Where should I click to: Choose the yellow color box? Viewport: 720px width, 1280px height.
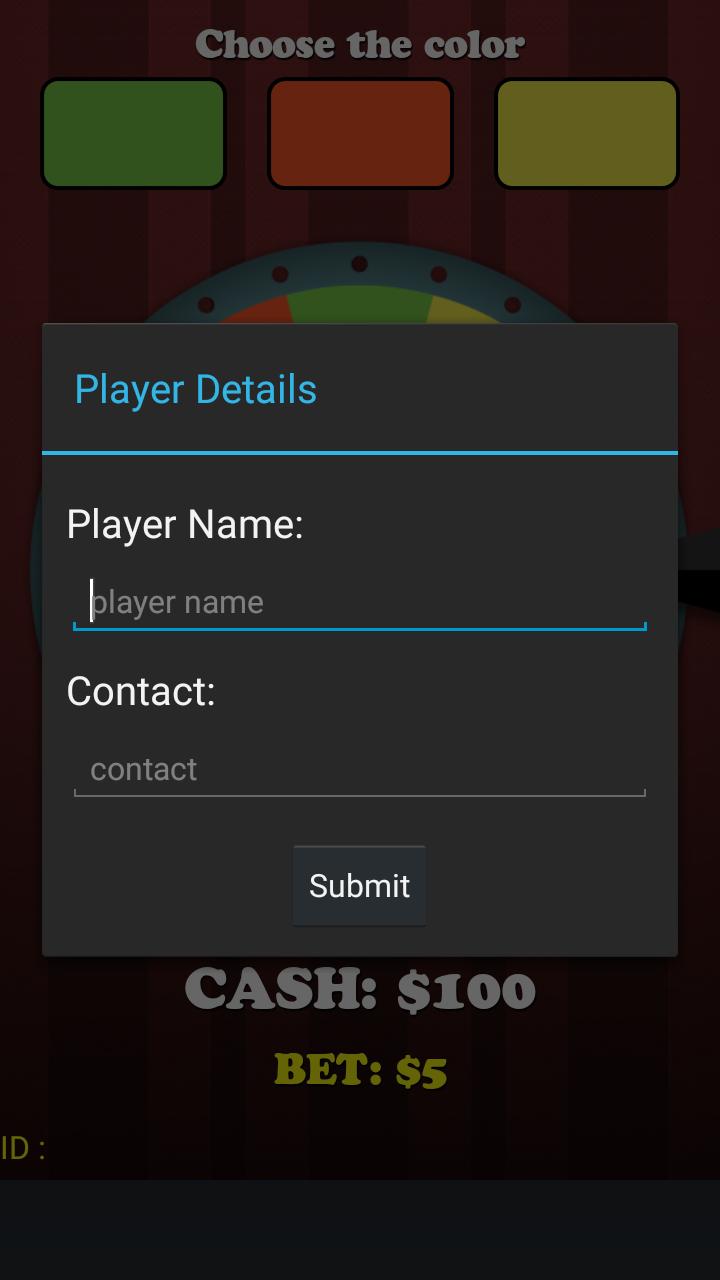click(x=587, y=134)
